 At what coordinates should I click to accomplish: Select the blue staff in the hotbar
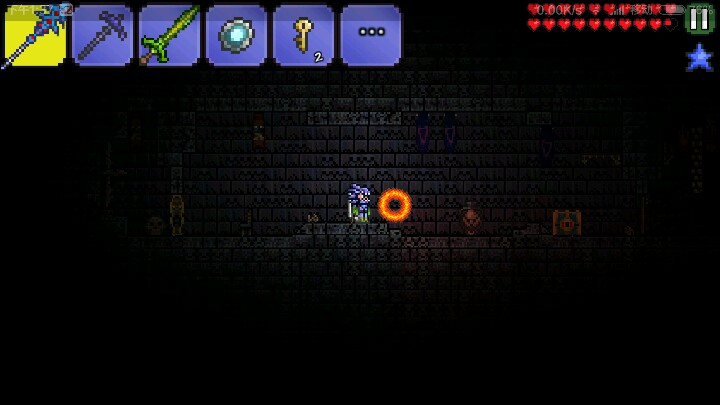click(x=35, y=35)
